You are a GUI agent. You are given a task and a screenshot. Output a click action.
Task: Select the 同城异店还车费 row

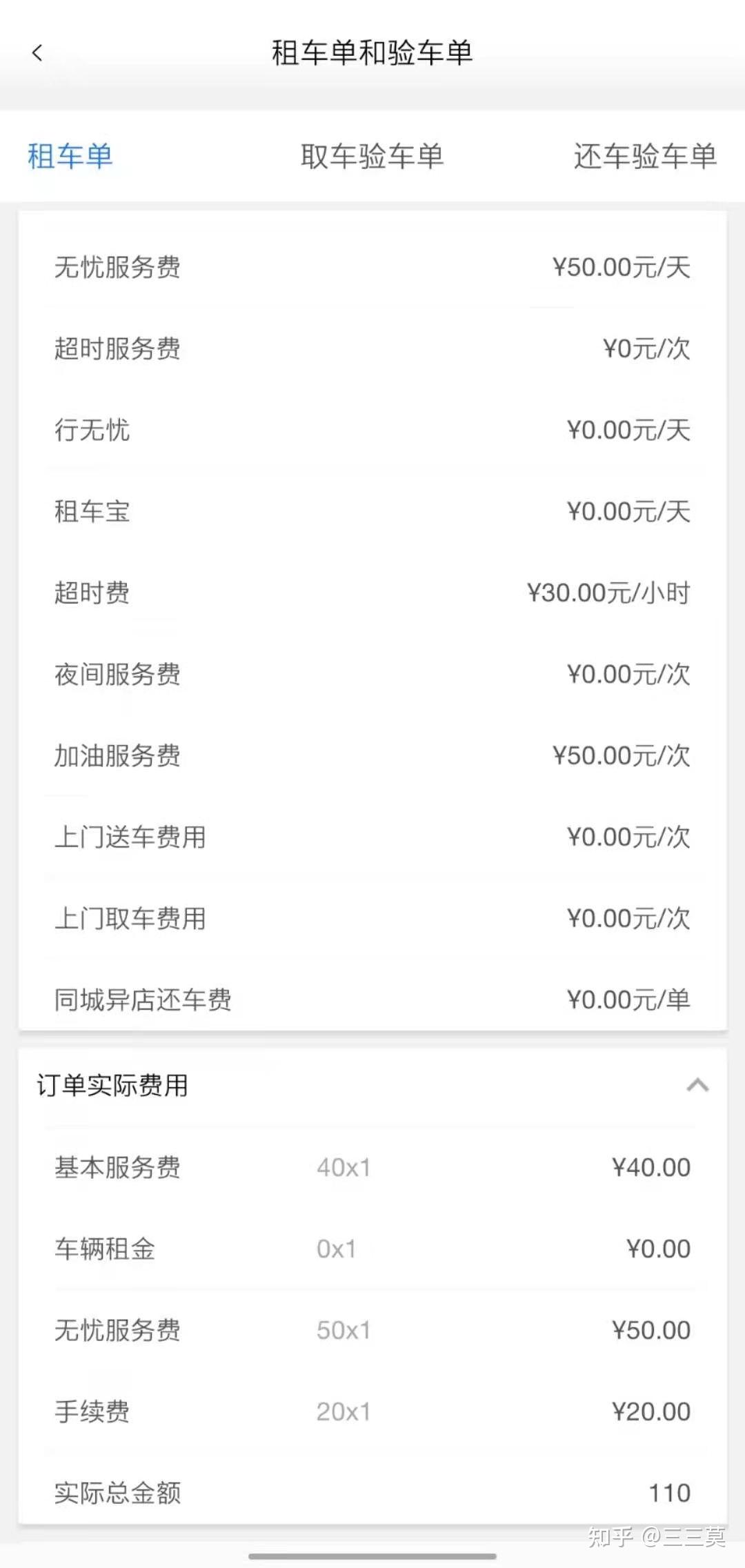pos(372,1000)
